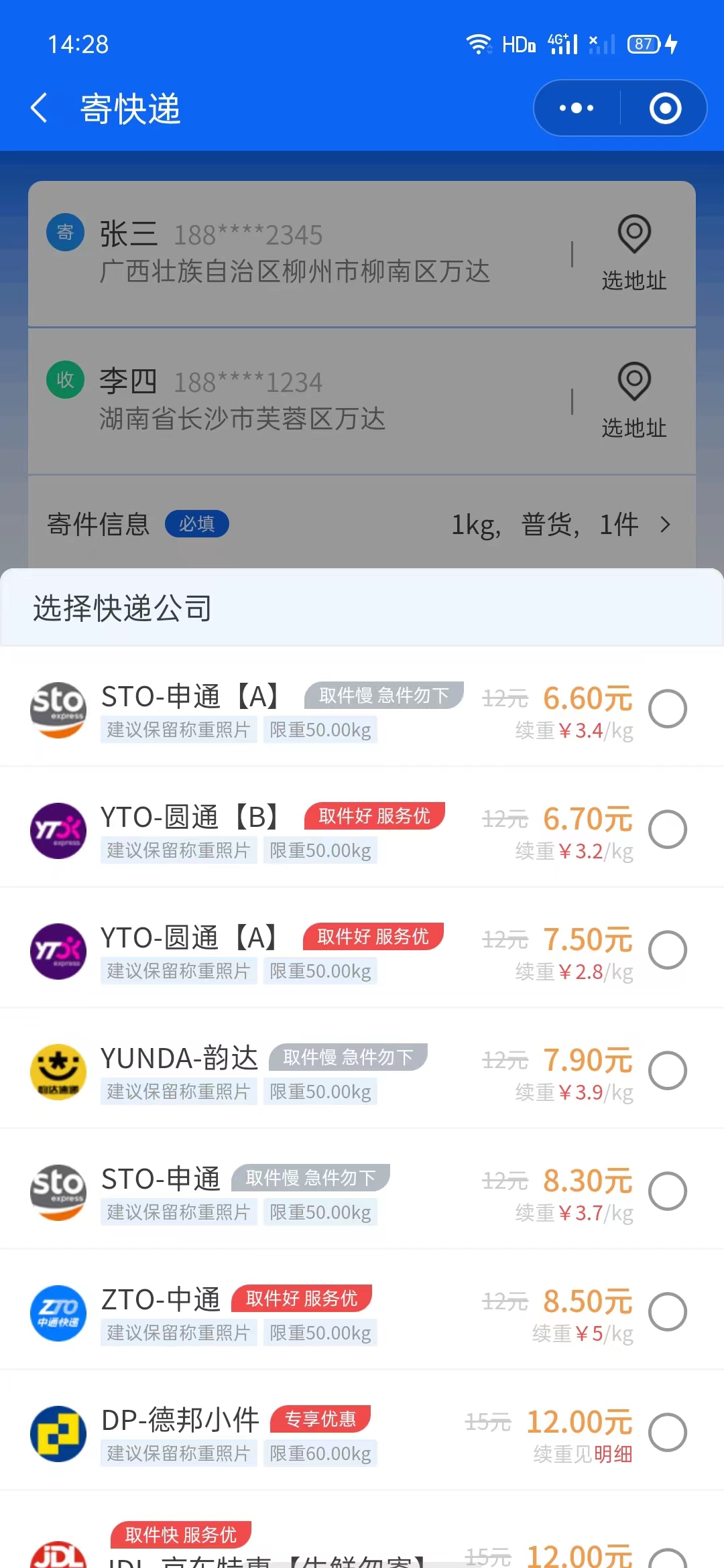Choose YTO-圆通【A】 at 7.50元
The height and width of the screenshot is (1568, 724).
click(x=668, y=950)
